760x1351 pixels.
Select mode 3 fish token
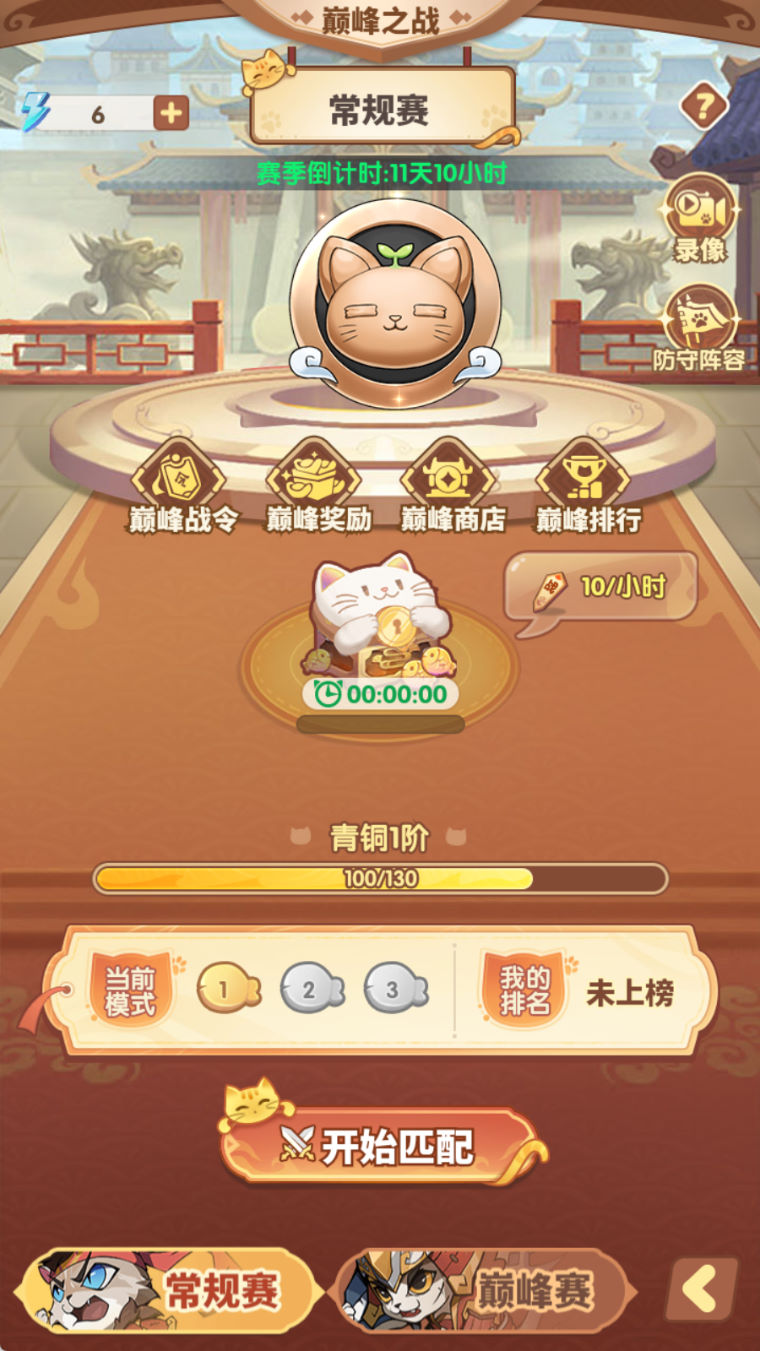tap(395, 990)
